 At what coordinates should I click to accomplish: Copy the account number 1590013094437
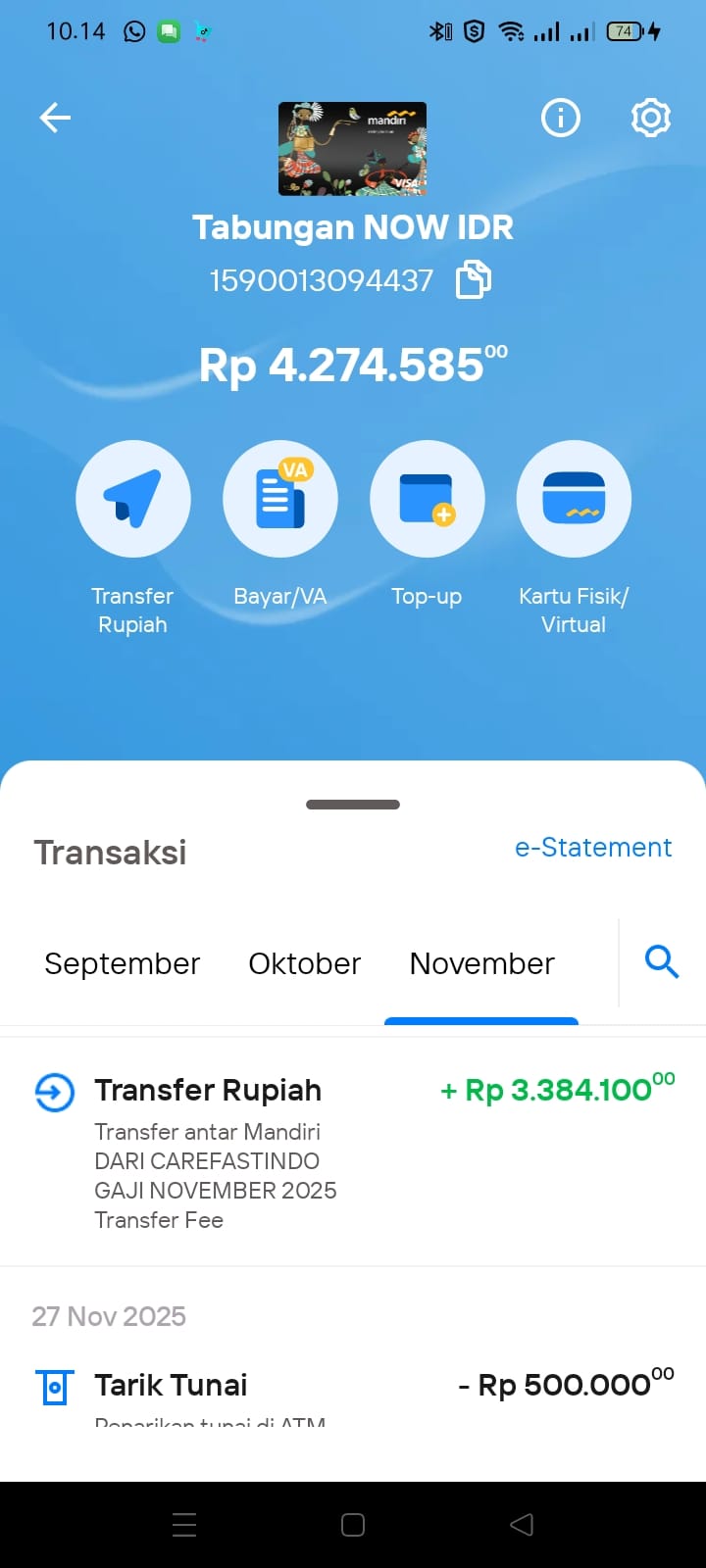click(x=474, y=280)
